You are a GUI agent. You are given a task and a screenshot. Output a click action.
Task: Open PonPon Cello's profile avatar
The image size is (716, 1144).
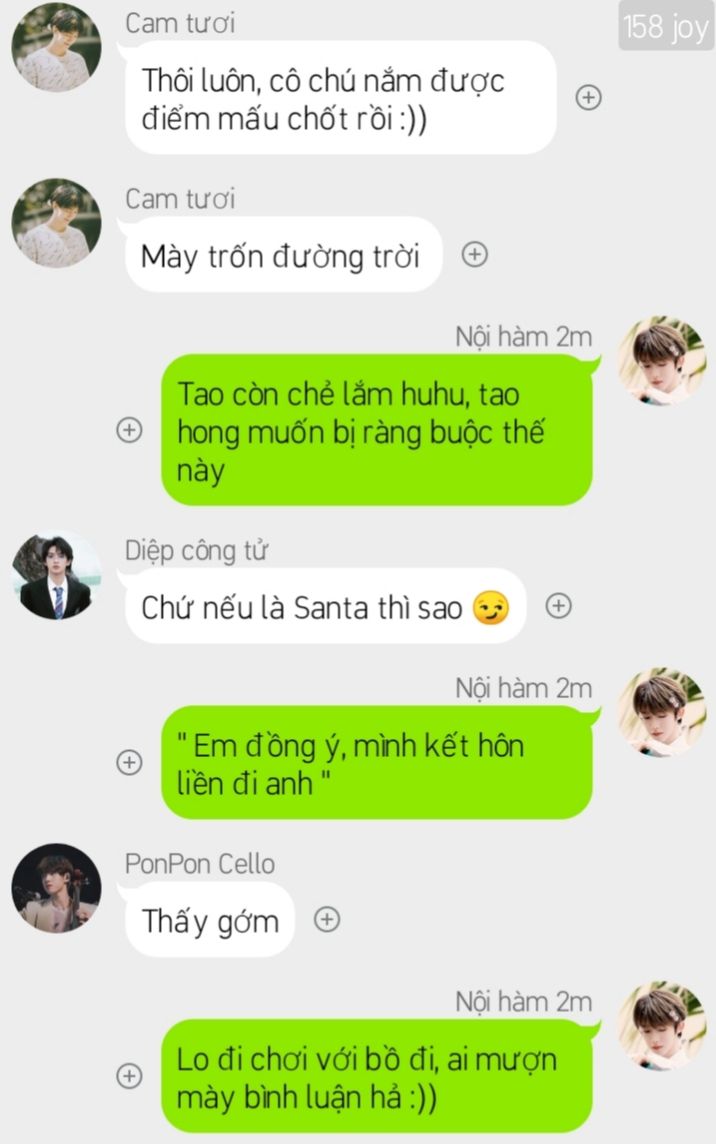click(x=56, y=889)
